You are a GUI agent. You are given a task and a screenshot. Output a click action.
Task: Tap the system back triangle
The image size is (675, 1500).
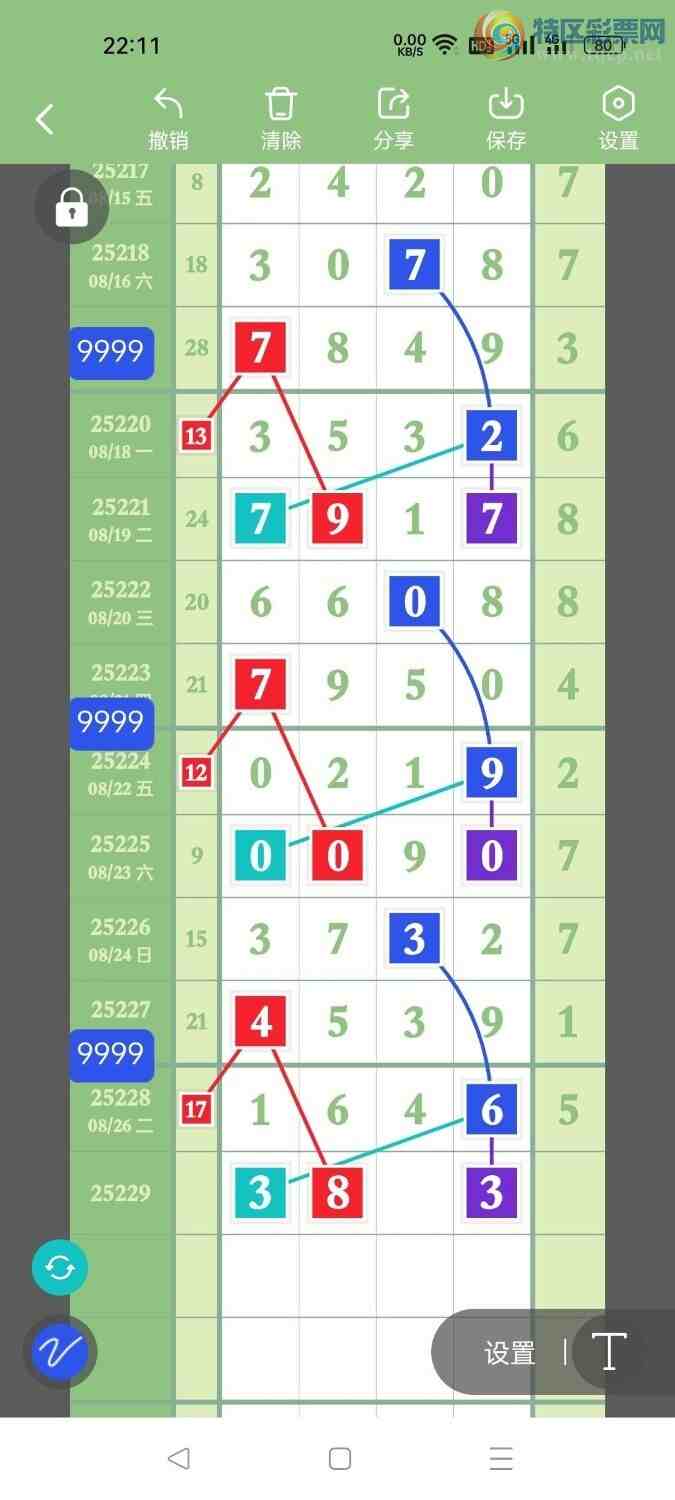point(178,1458)
